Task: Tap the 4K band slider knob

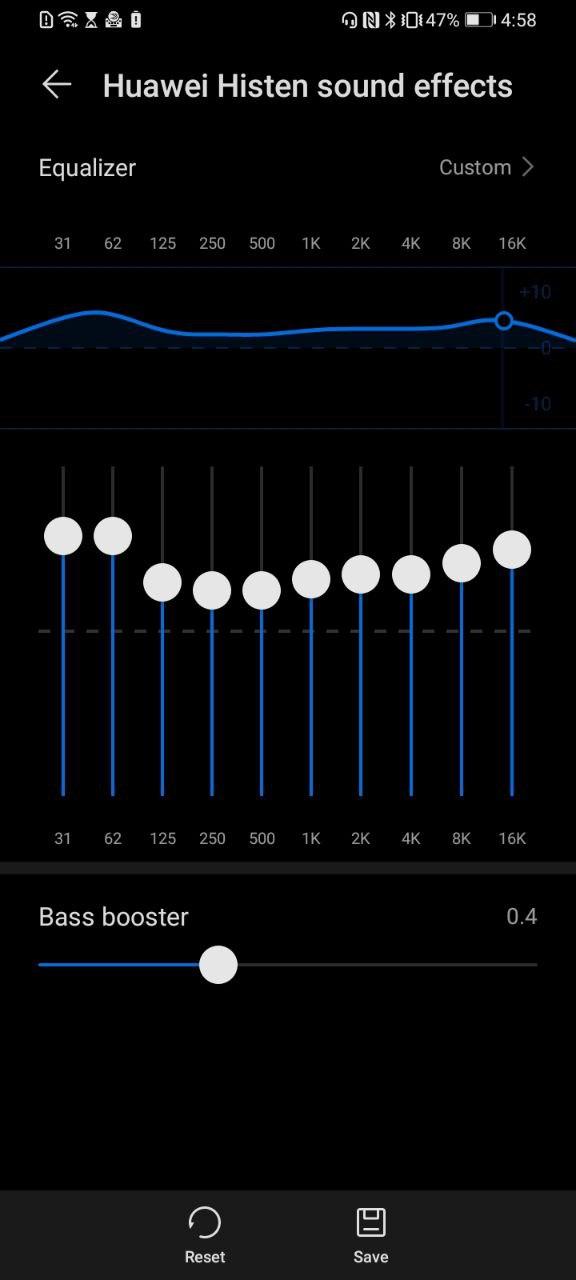Action: (x=411, y=575)
